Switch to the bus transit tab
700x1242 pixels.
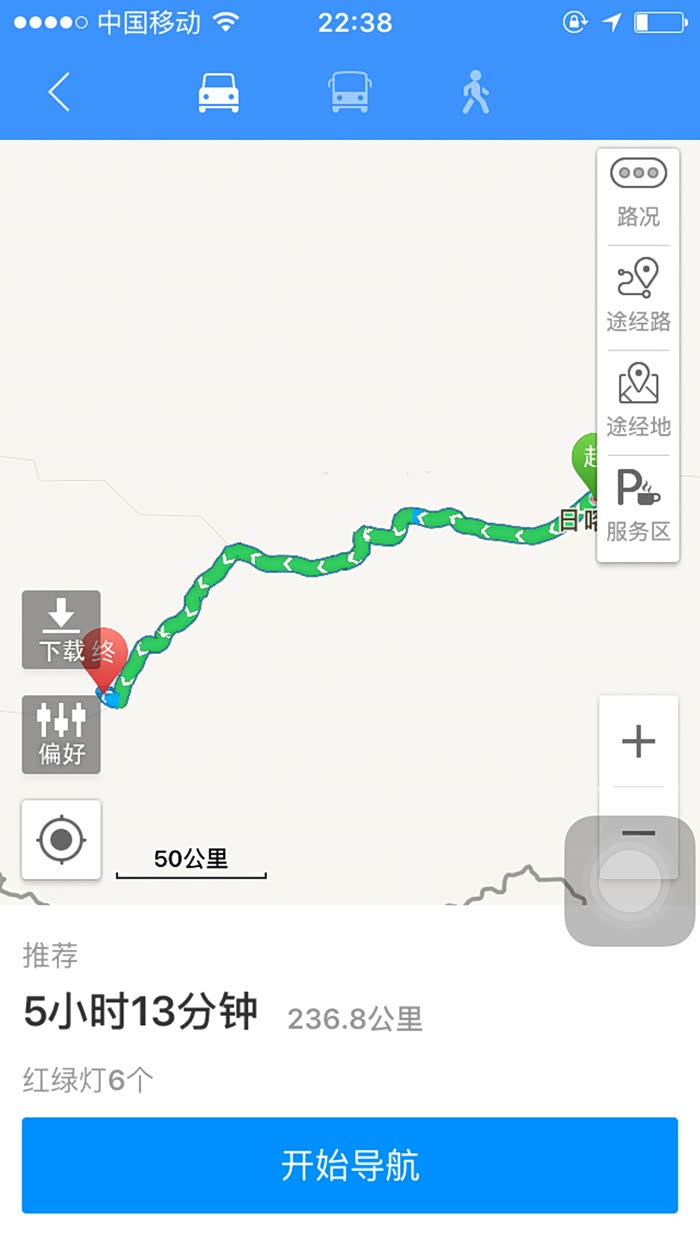(349, 93)
